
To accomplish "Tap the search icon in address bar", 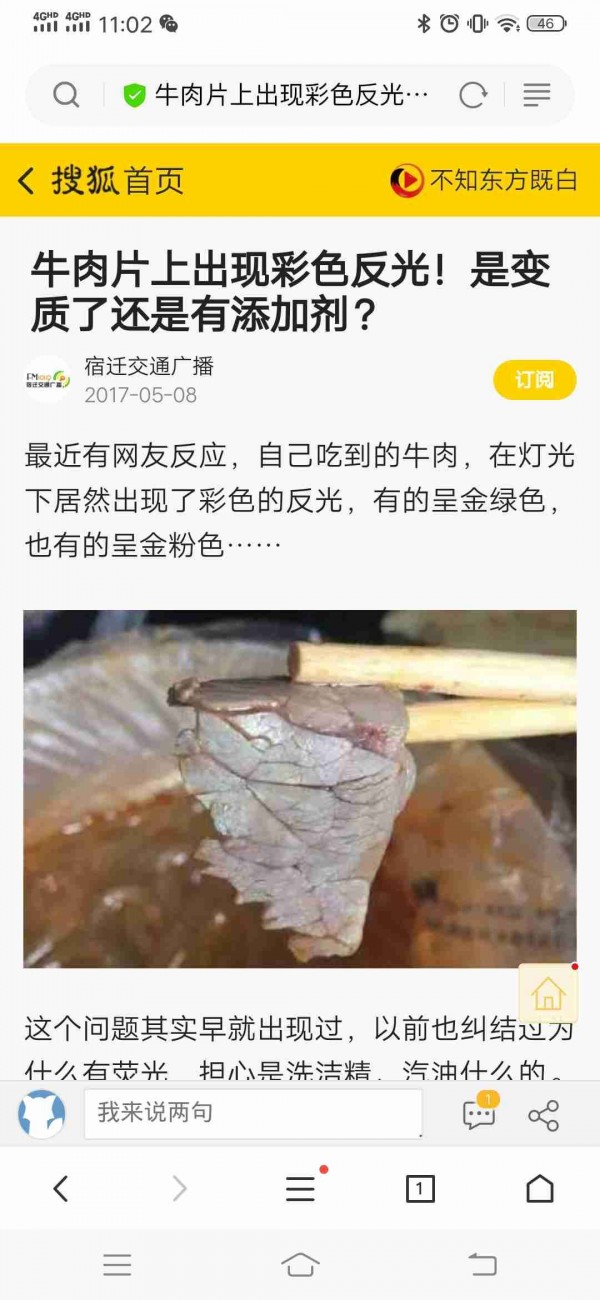I will pos(66,95).
